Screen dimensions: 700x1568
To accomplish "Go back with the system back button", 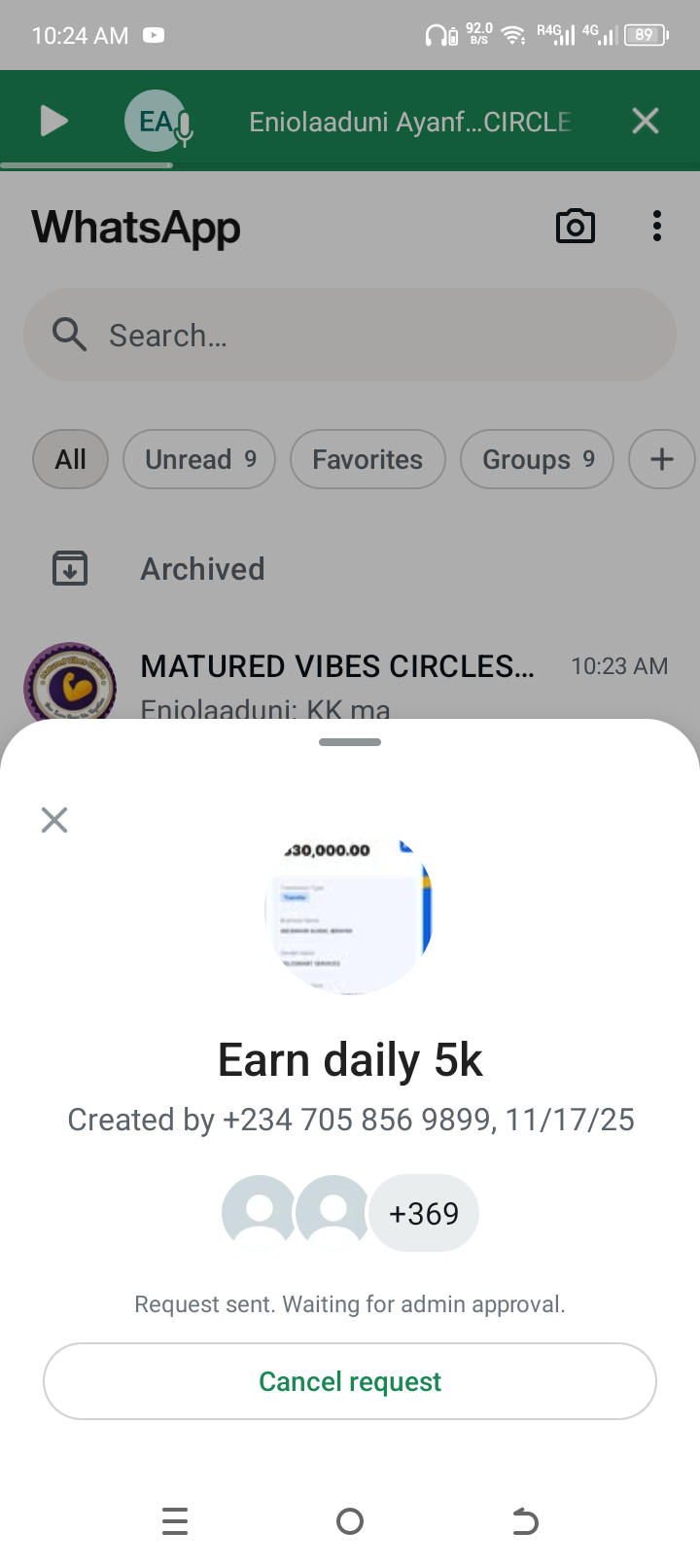I will [525, 1520].
